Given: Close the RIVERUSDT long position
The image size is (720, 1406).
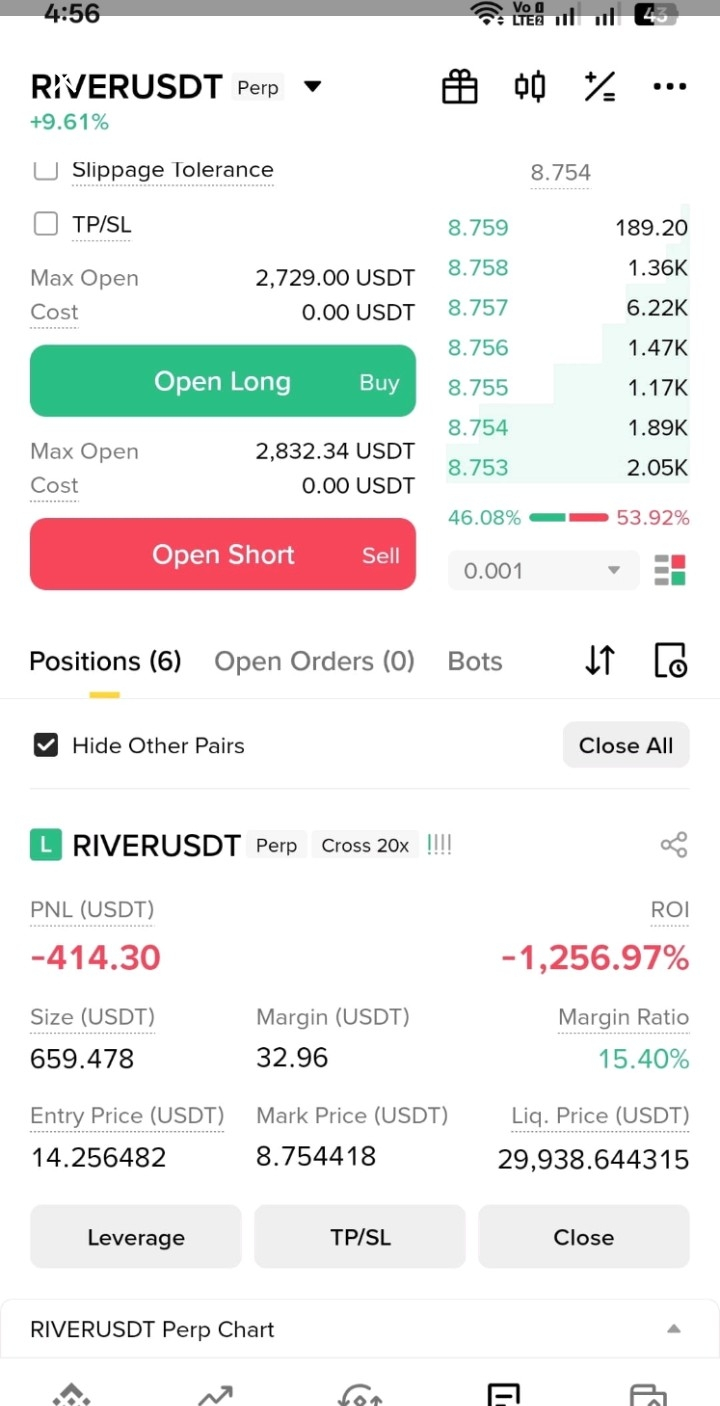Looking at the screenshot, I should (584, 1237).
